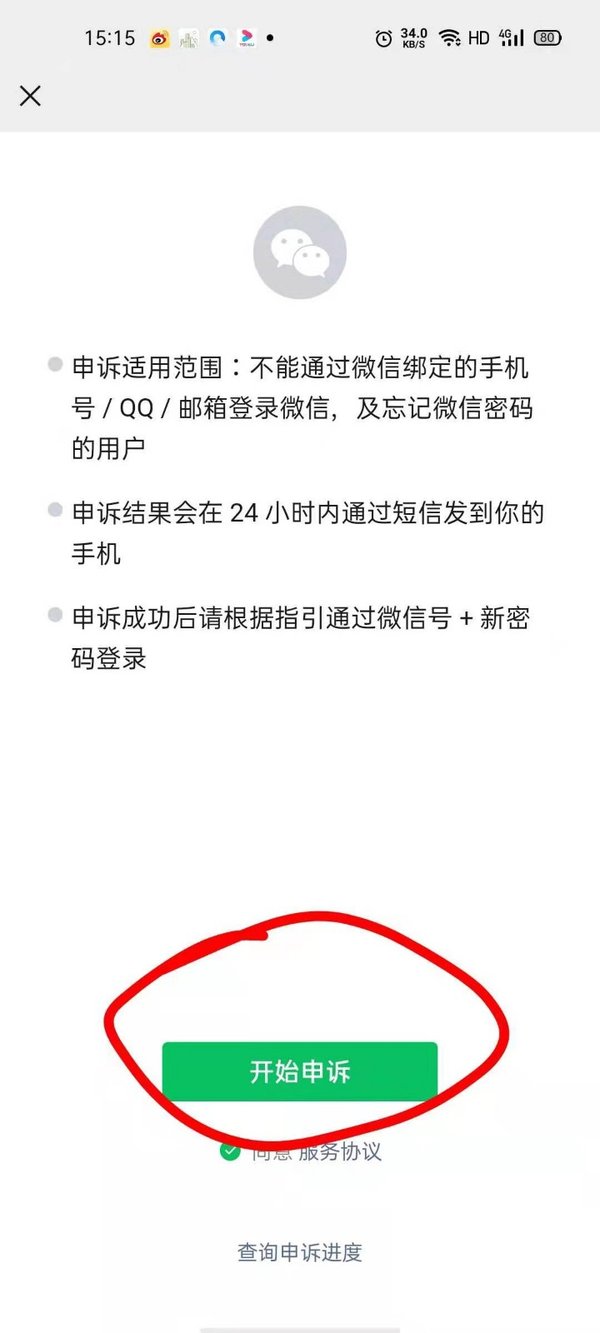Close the appeal page
Screen dimensions: 600x1333
click(x=30, y=96)
